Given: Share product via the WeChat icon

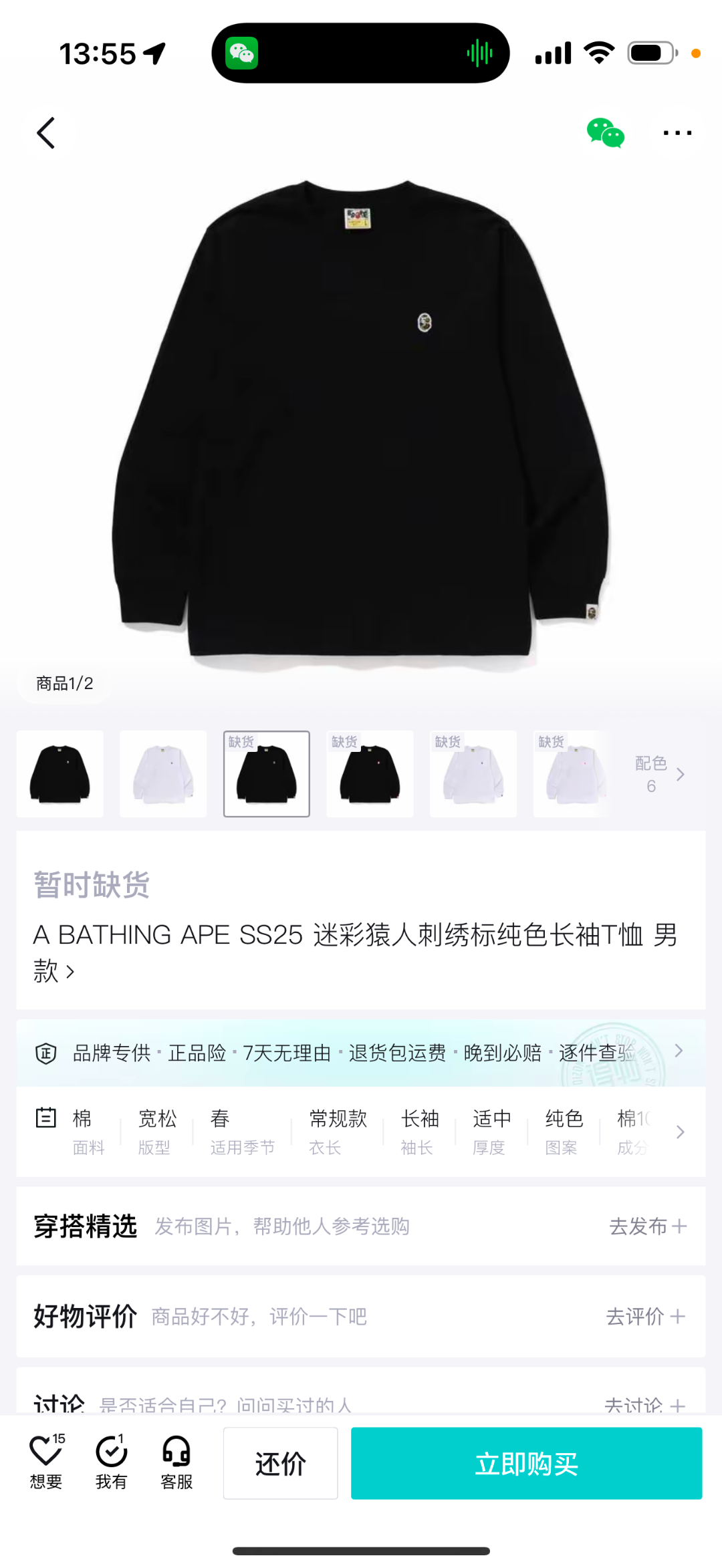Looking at the screenshot, I should 605,133.
